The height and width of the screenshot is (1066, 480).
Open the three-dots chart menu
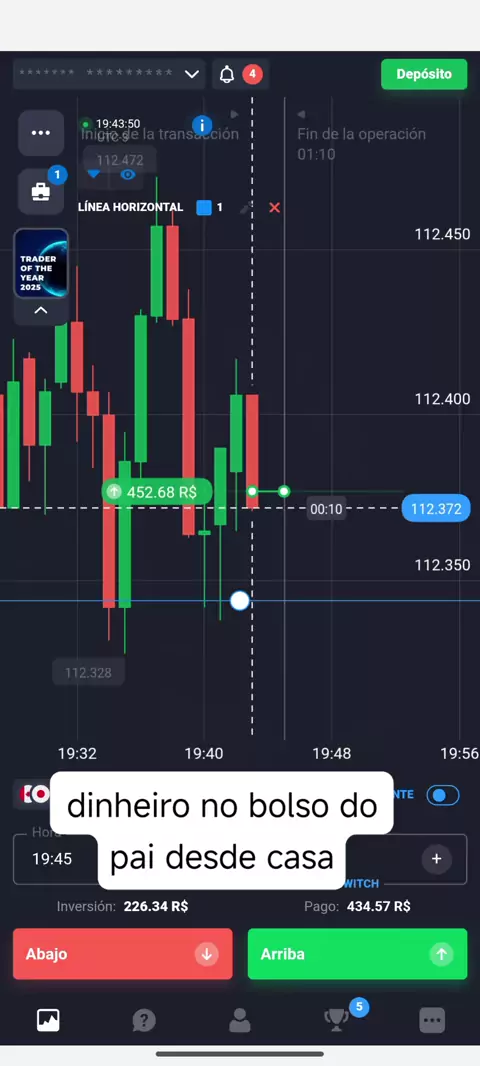[x=41, y=133]
